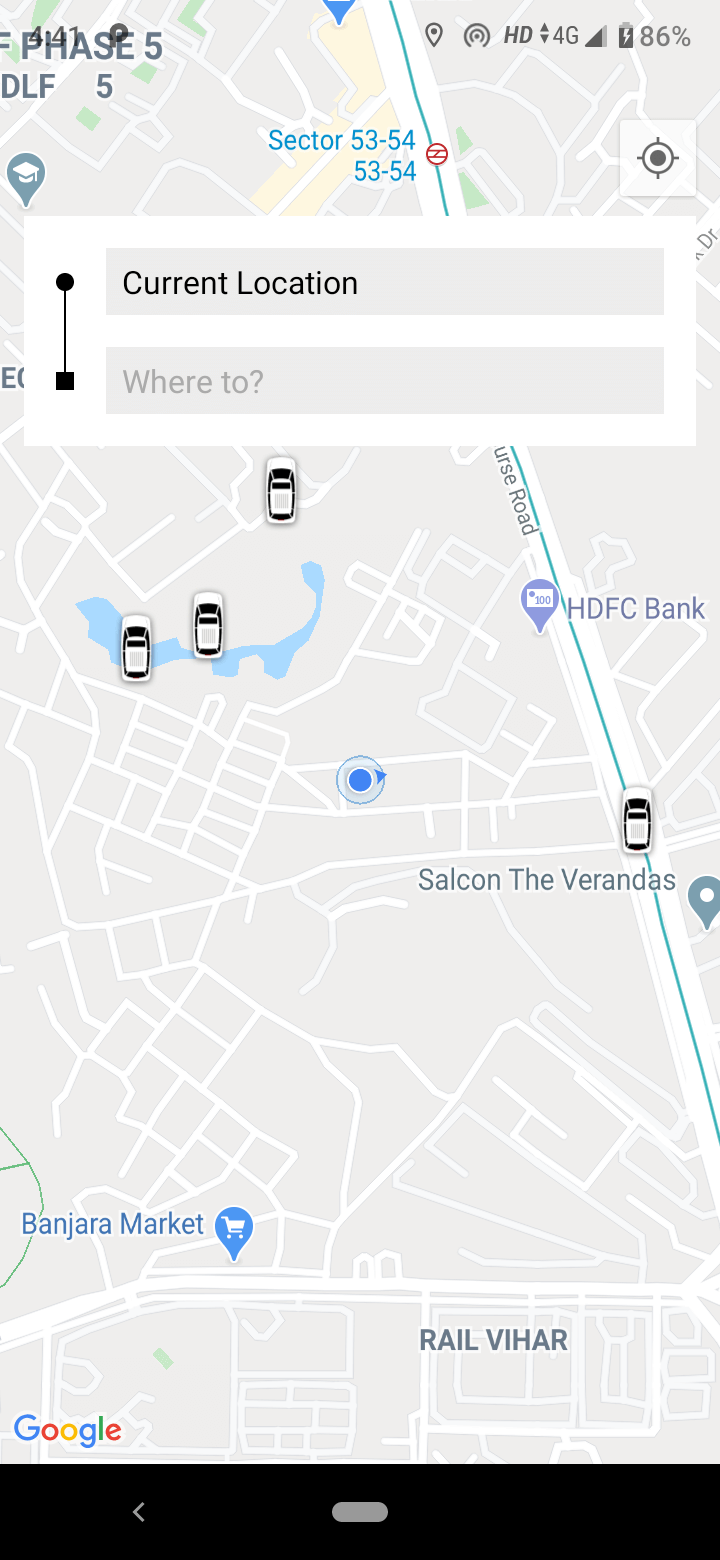Click the Sector 53-54 metro station icon
720x1560 pixels.
(437, 152)
